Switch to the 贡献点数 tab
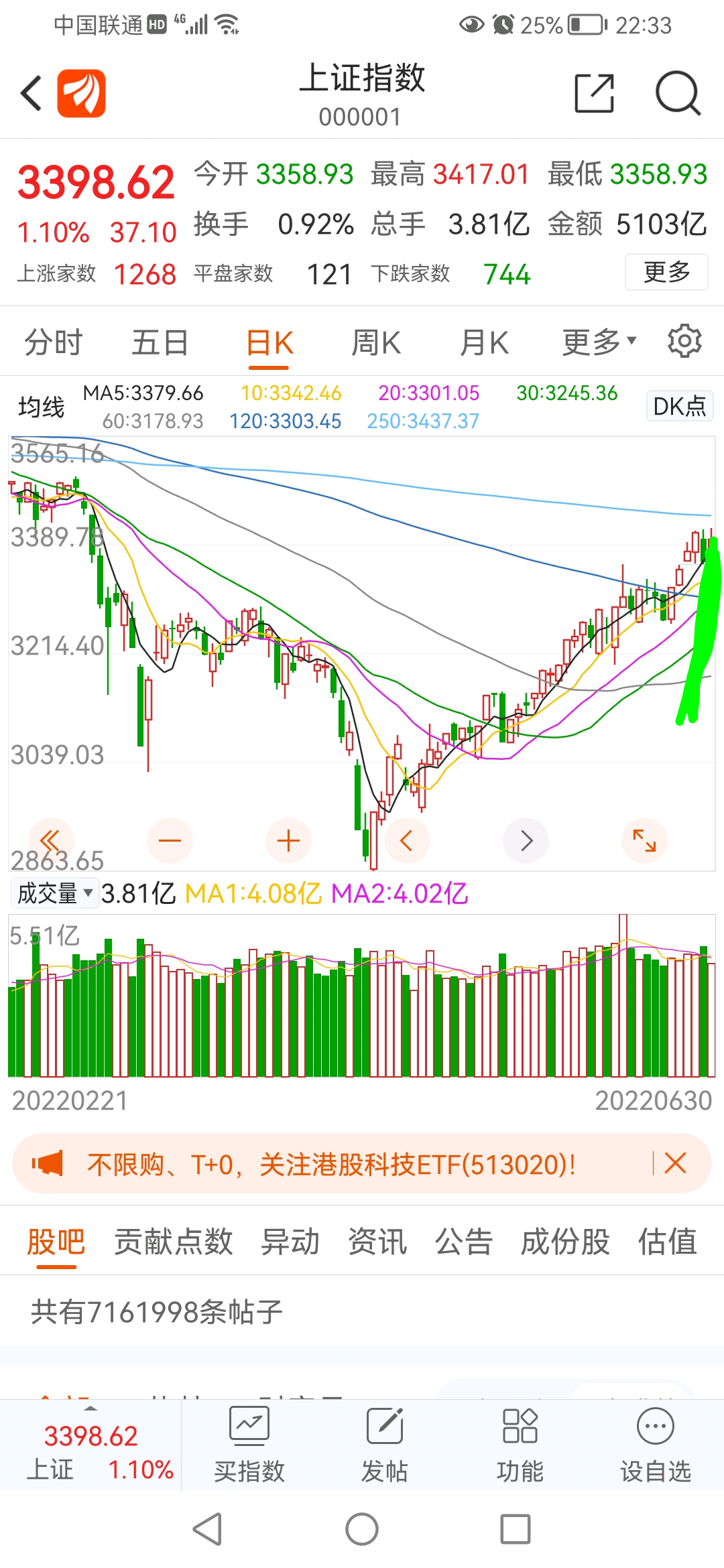This screenshot has width=724, height=1568. pos(174,1242)
